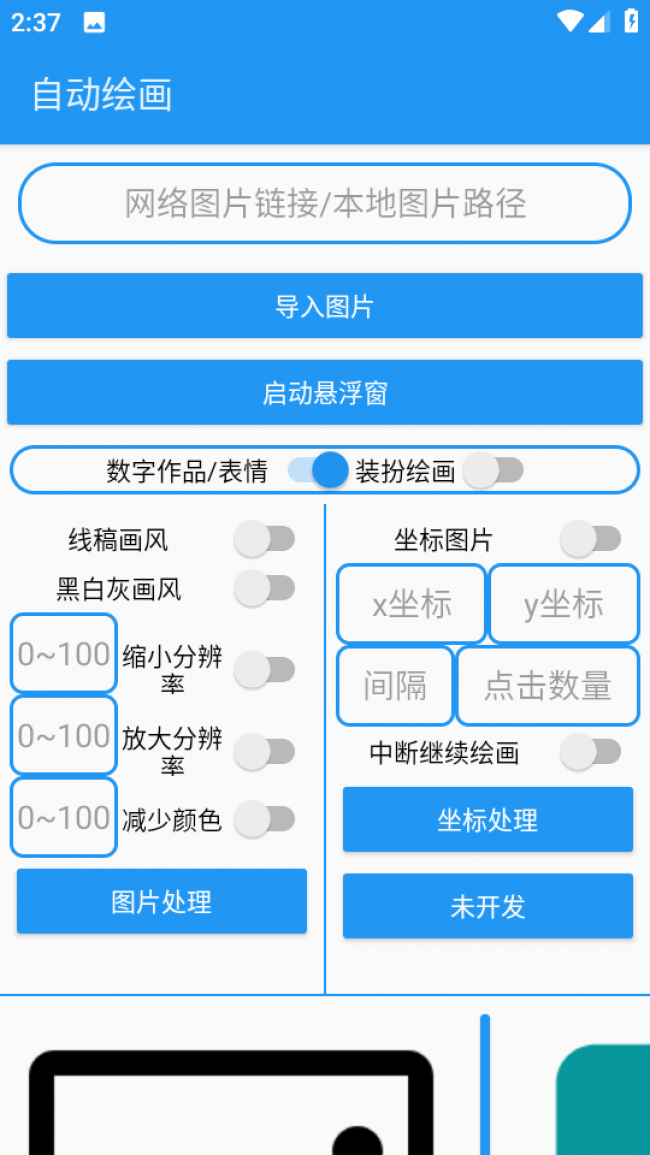Enable the 坐标图片 switch
The height and width of the screenshot is (1155, 650).
[590, 540]
